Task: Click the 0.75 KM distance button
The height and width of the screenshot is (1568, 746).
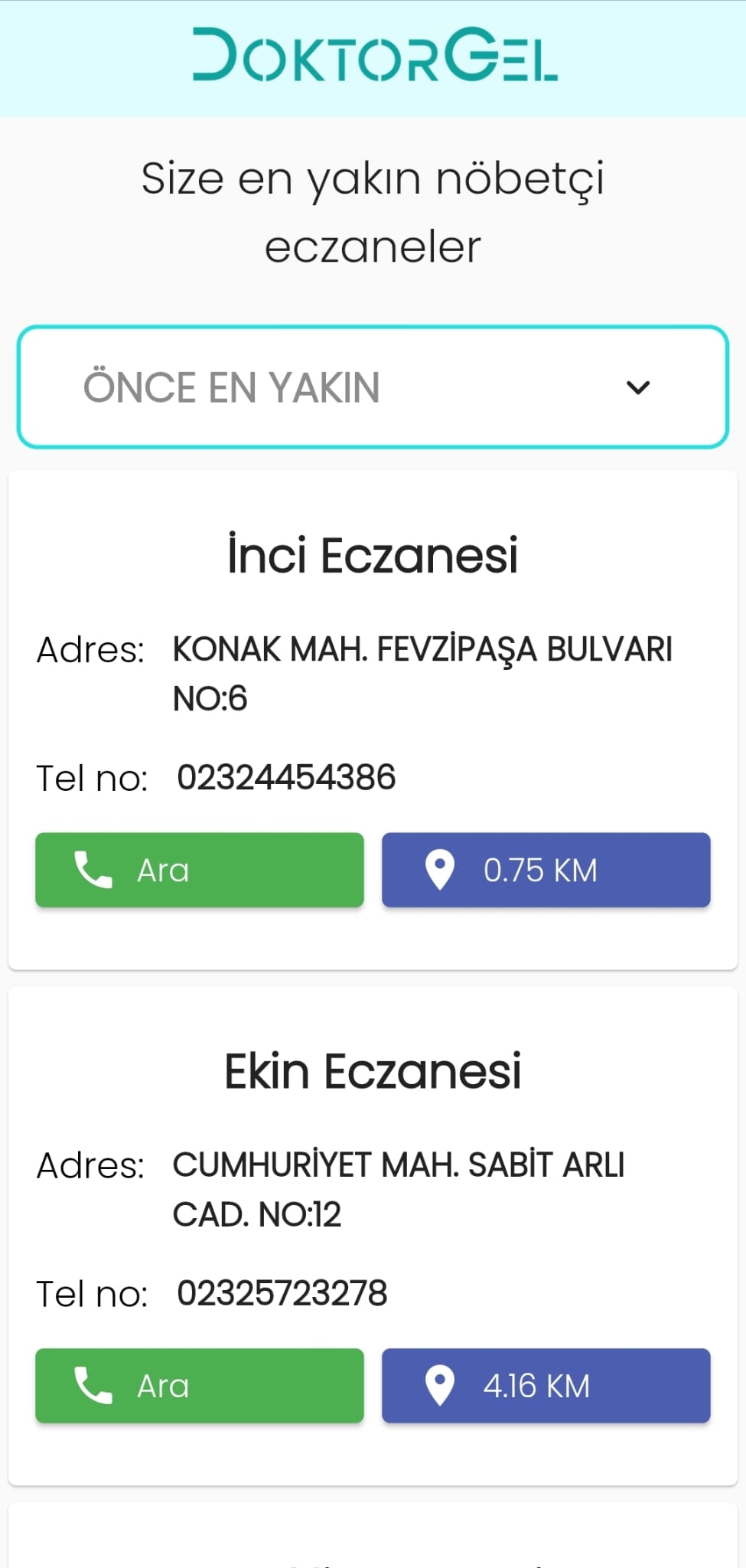Action: (545, 870)
